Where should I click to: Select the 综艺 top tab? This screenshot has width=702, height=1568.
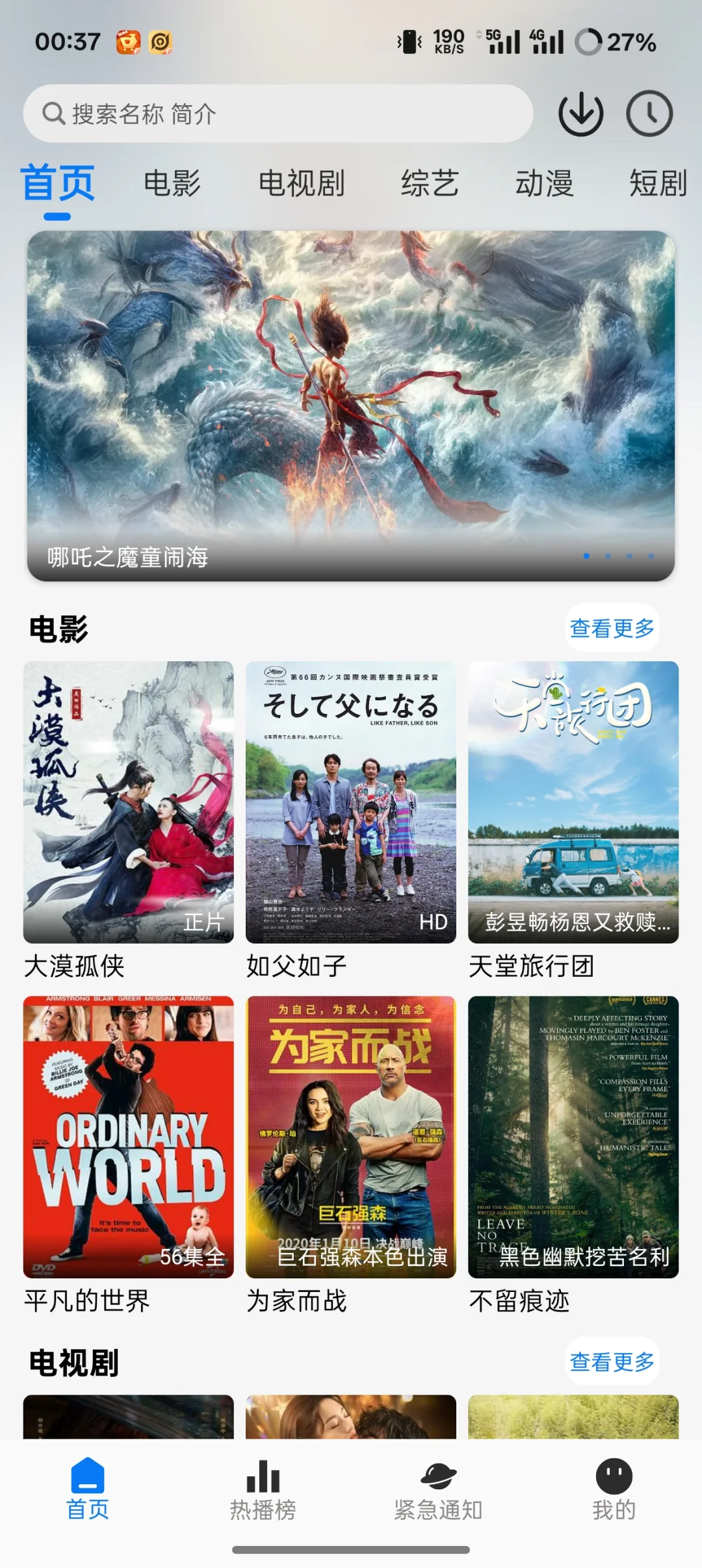[430, 184]
